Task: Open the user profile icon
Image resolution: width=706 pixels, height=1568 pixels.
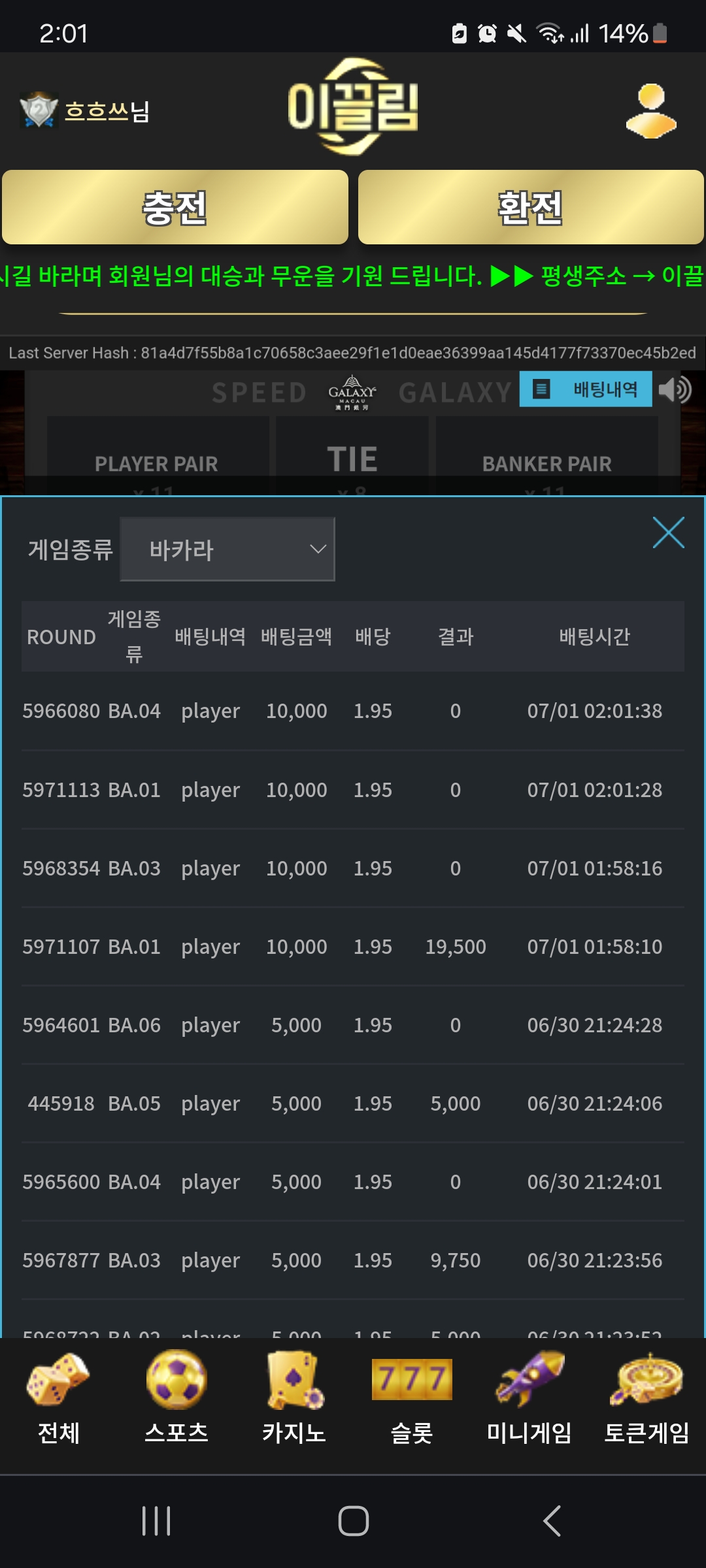Action: (x=651, y=111)
